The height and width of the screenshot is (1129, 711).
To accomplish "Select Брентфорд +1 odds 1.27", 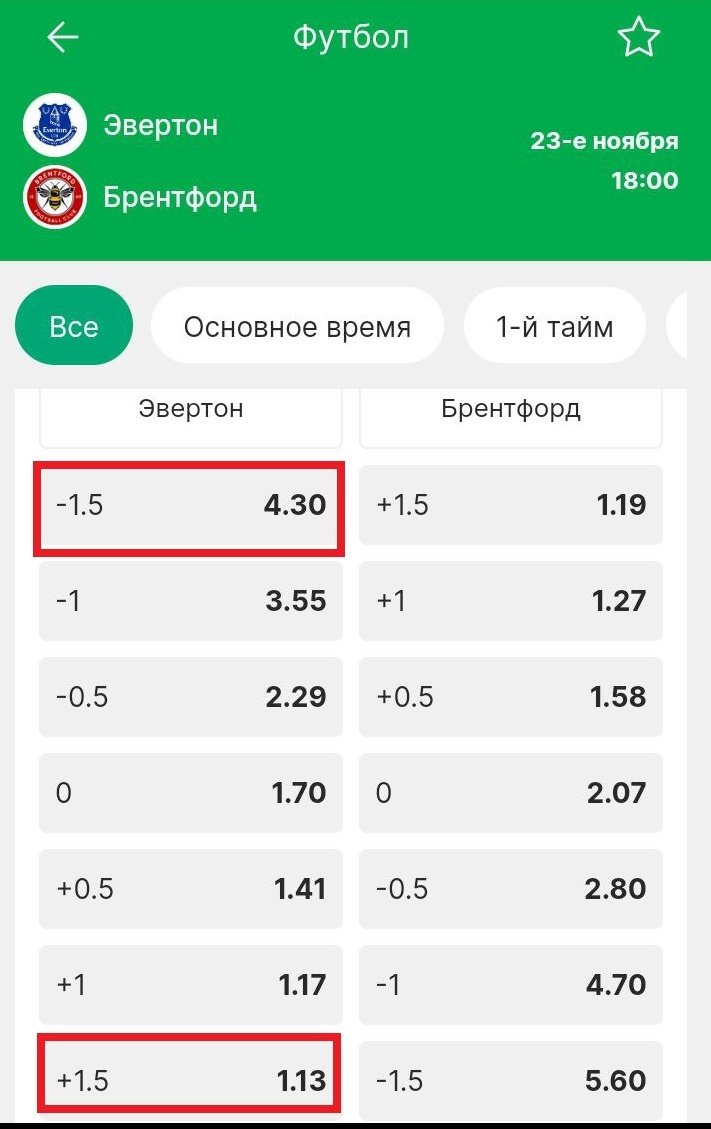I will pyautogui.click(x=510, y=601).
